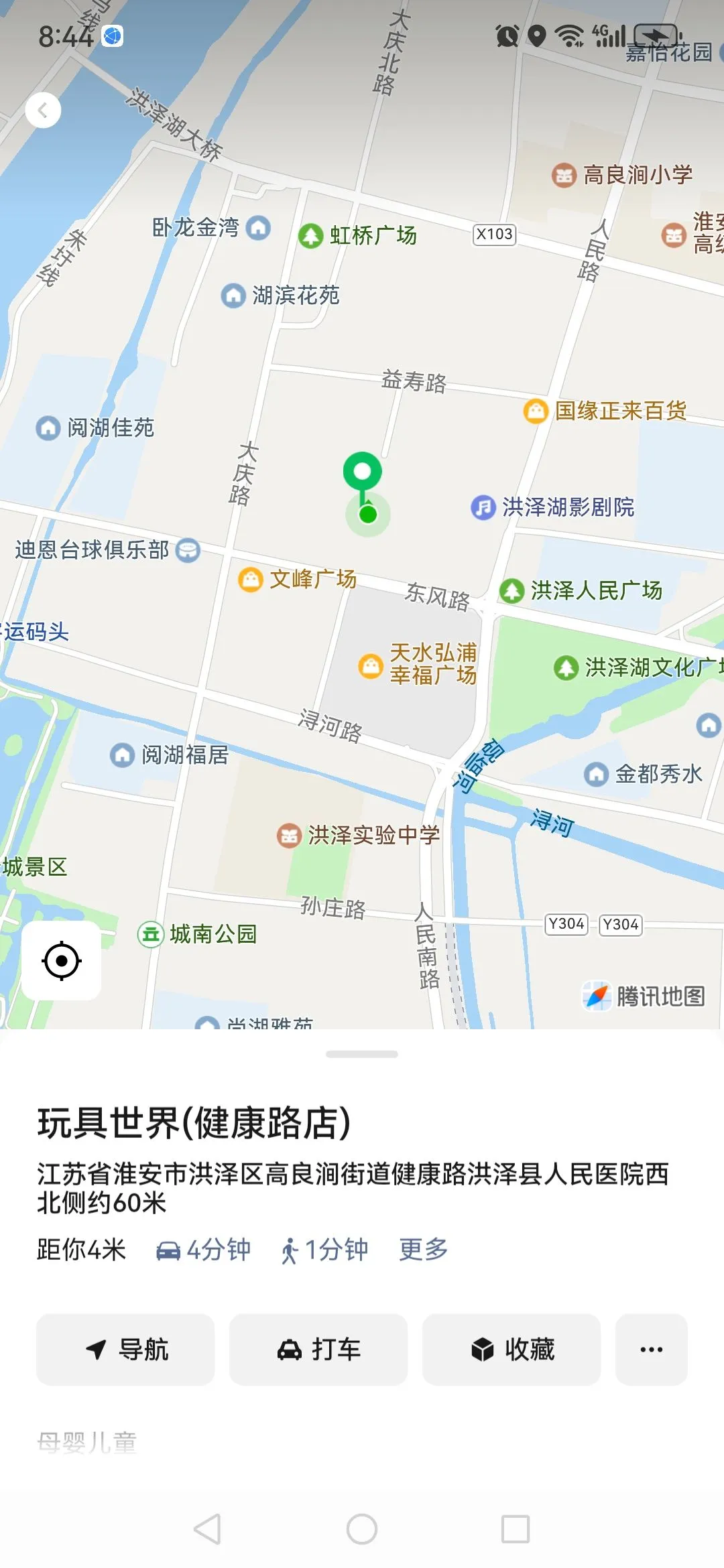Recenter map on my current location

[x=62, y=960]
